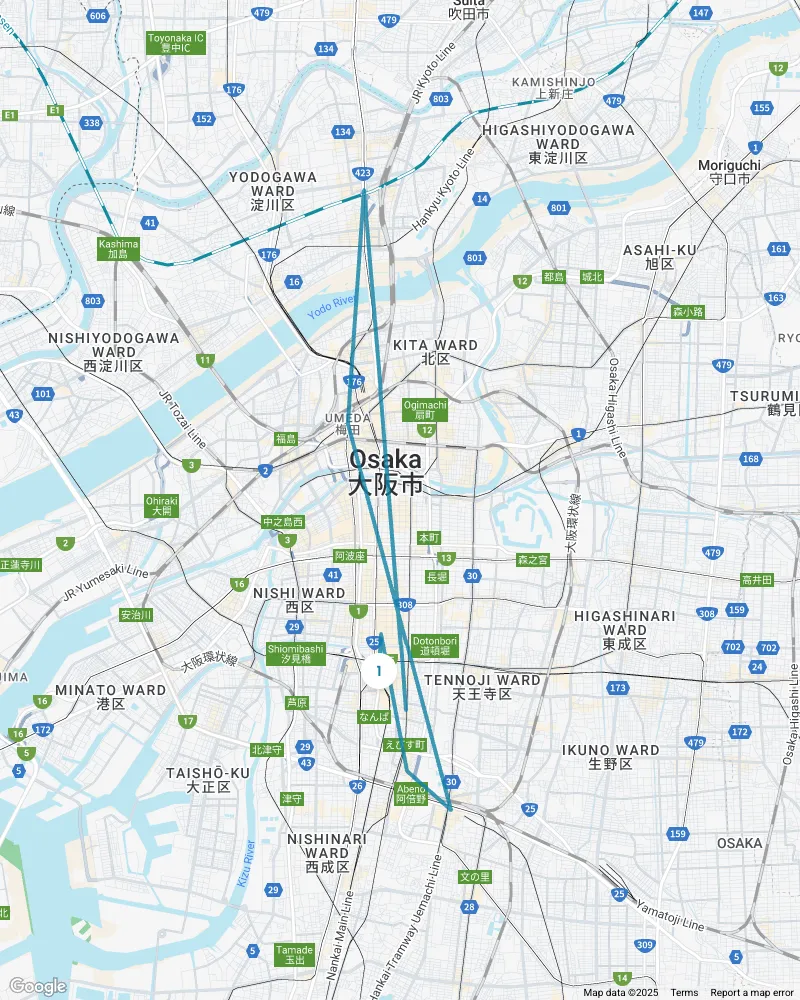The height and width of the screenshot is (1000, 800).
Task: Tap the map marker numbered 1
Action: click(x=379, y=671)
